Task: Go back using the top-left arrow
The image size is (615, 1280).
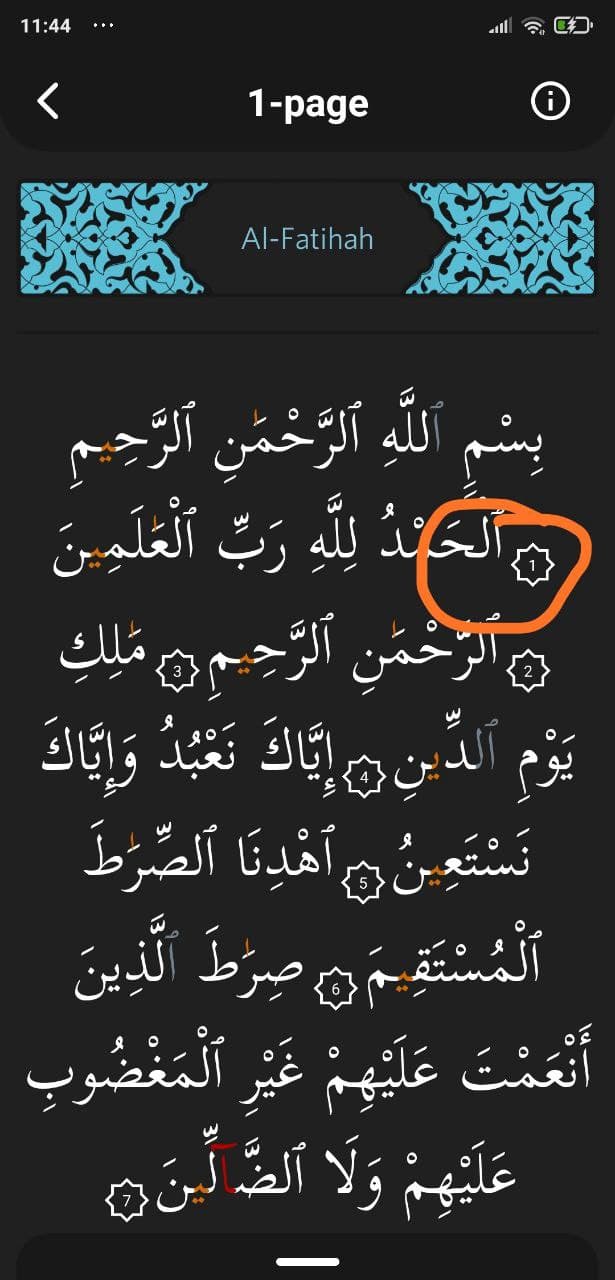Action: pyautogui.click(x=48, y=102)
